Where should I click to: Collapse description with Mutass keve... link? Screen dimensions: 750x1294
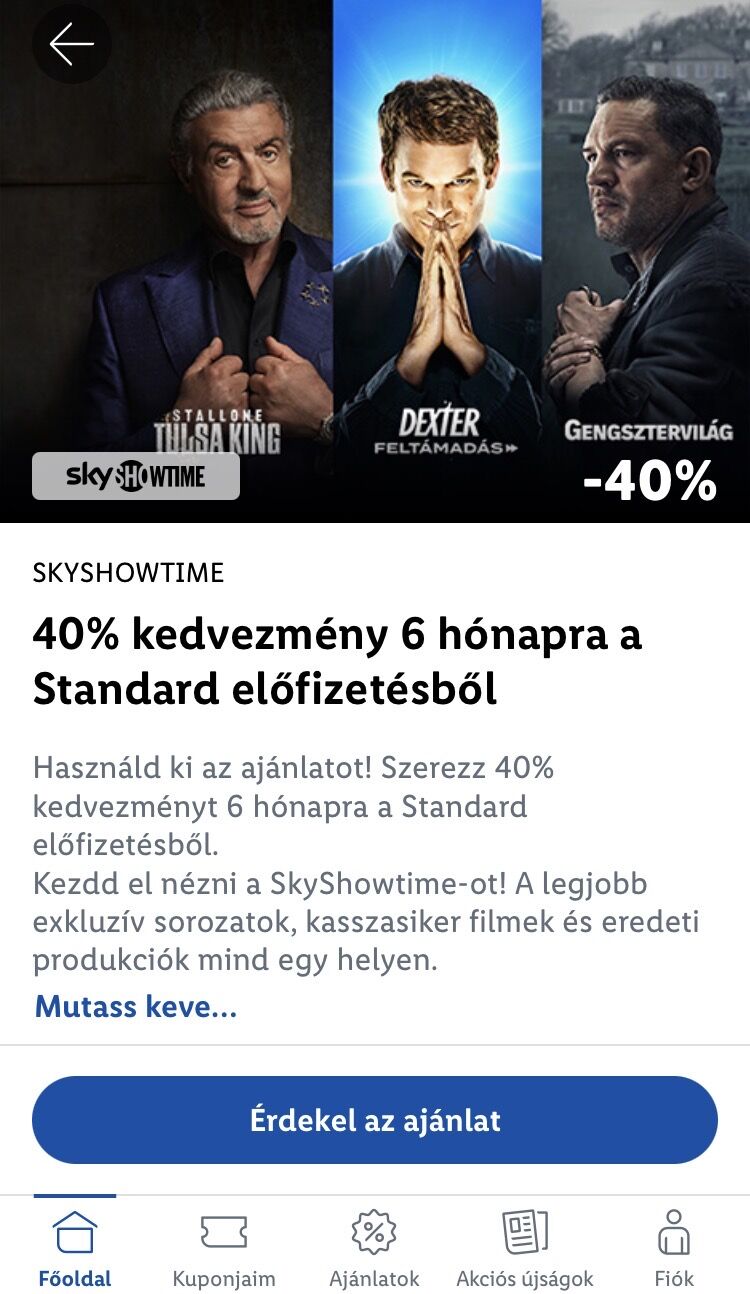[x=136, y=1006]
